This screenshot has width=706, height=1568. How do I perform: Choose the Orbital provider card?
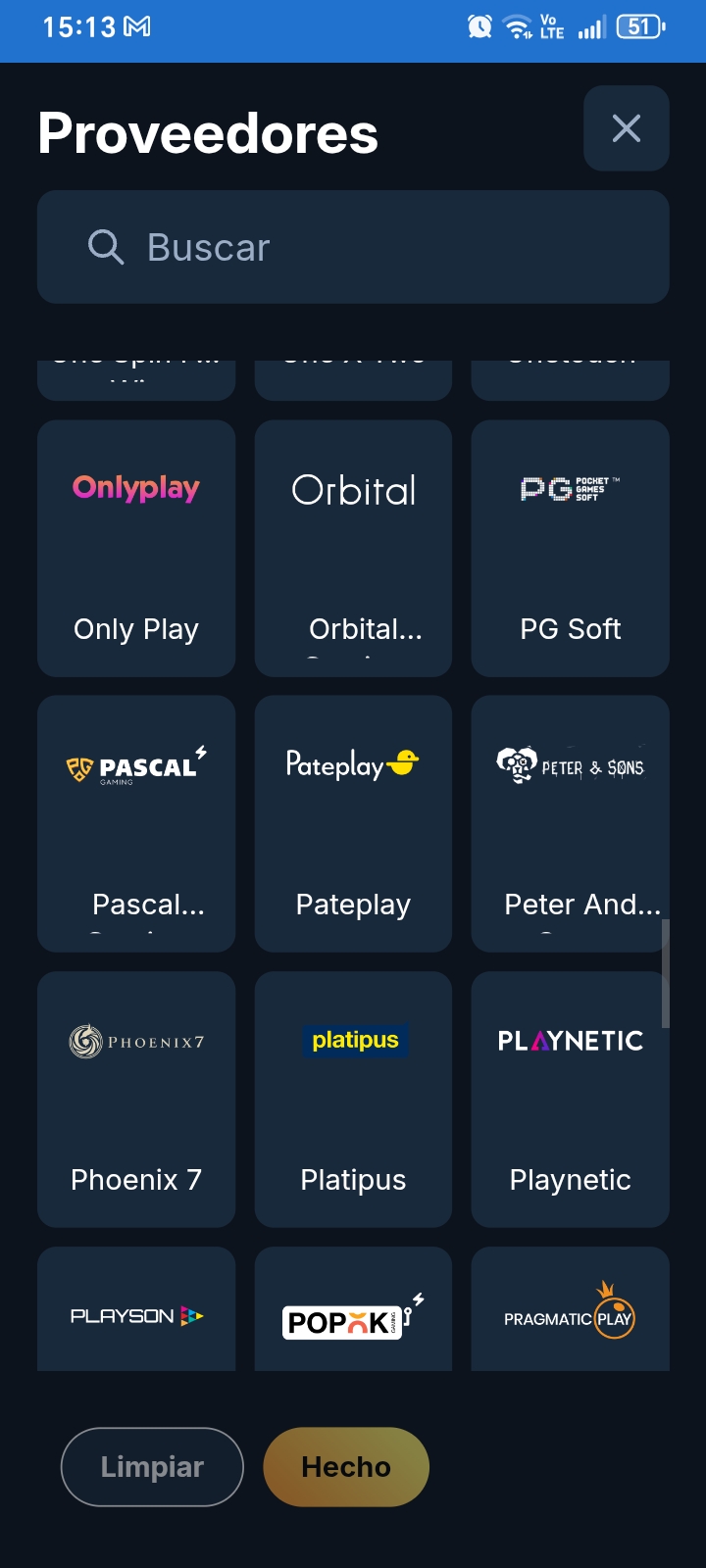pos(353,549)
